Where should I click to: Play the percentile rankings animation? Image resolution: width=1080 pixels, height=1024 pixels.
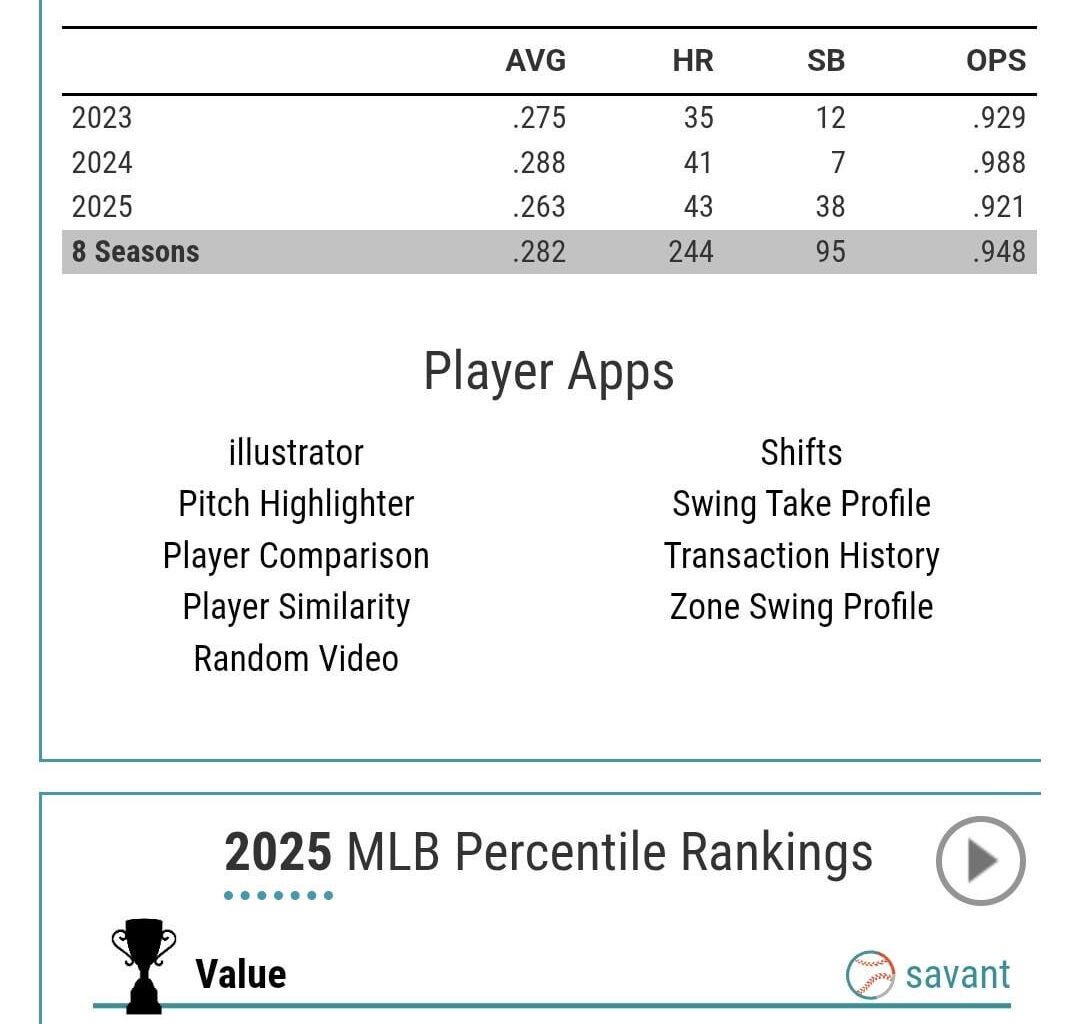[x=980, y=860]
